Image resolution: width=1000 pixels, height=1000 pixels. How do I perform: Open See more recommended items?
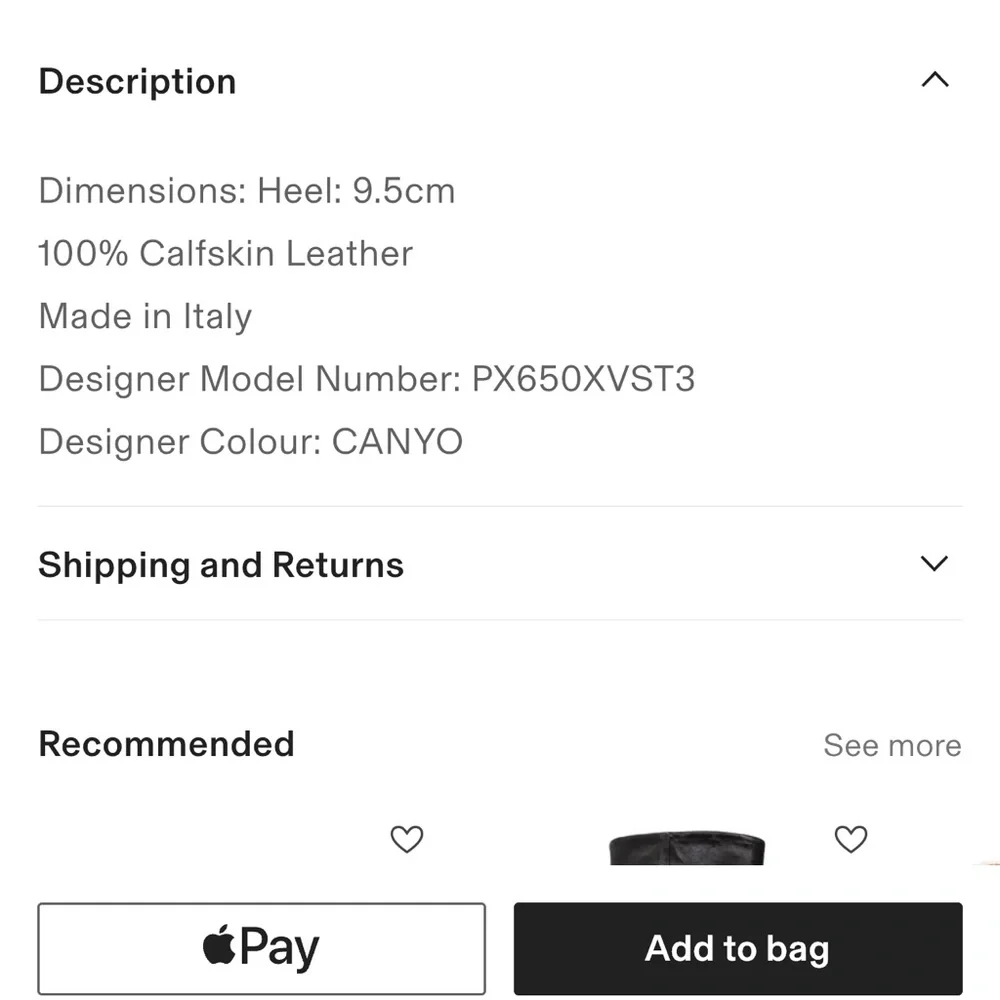pyautogui.click(x=892, y=745)
